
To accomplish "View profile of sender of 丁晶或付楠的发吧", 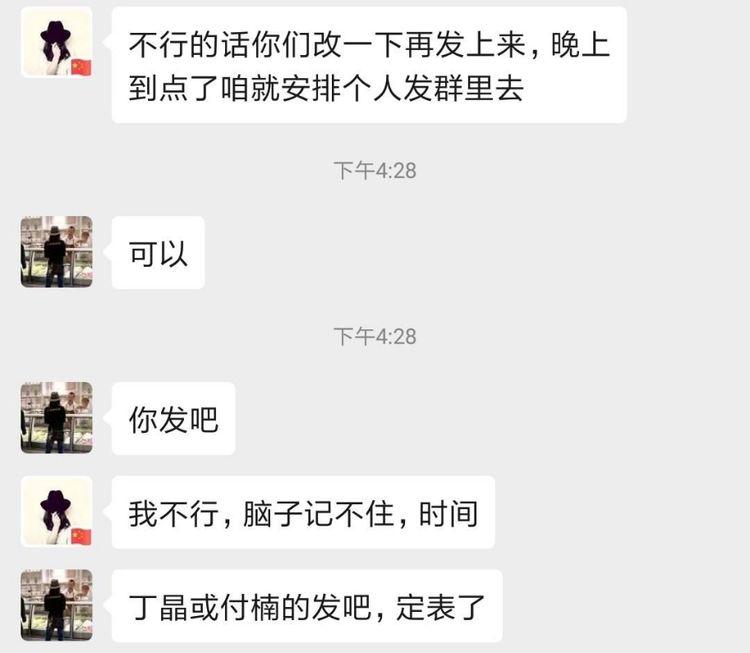I will click(x=56, y=605).
